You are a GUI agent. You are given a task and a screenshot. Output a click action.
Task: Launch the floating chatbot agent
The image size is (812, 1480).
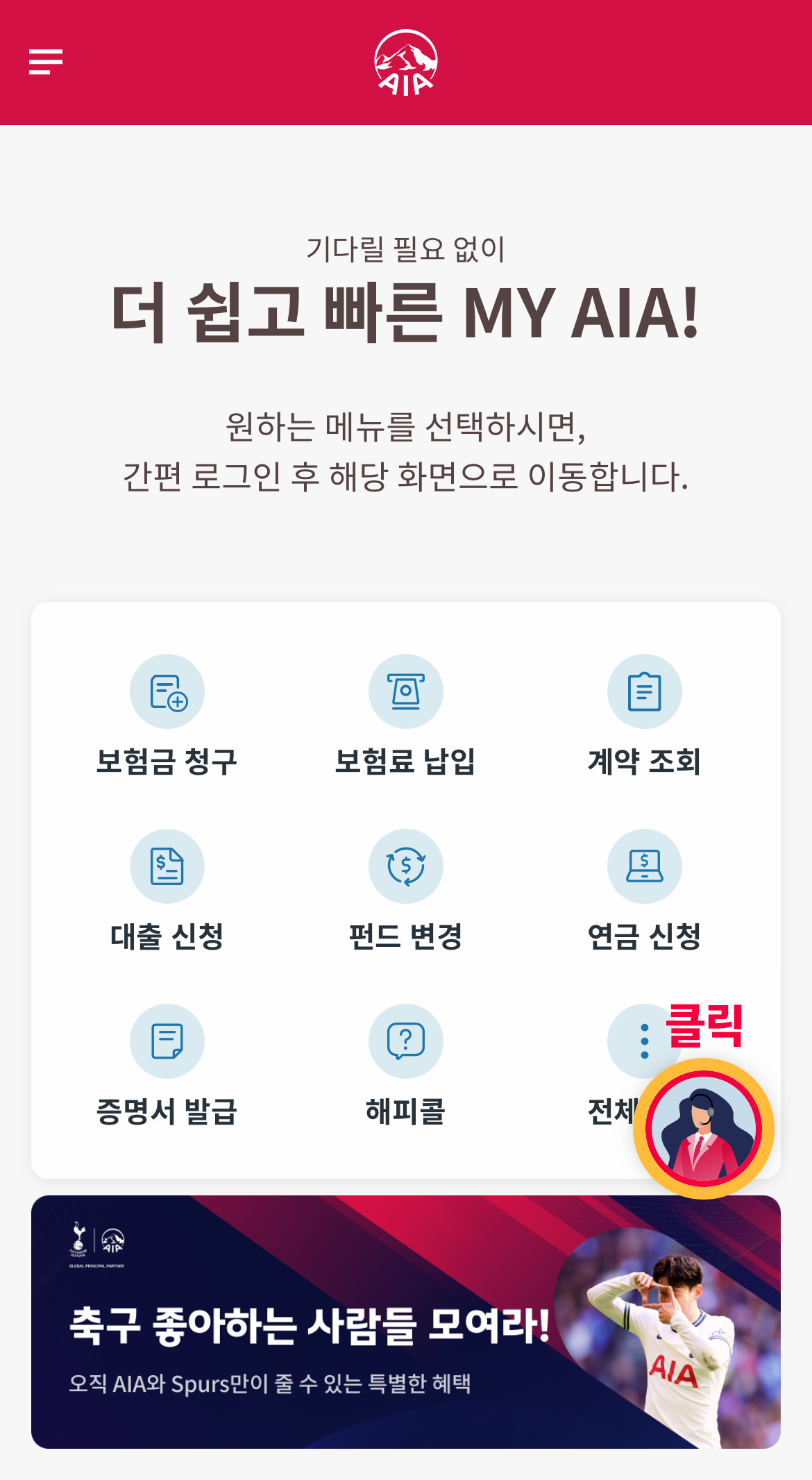[x=703, y=1129]
